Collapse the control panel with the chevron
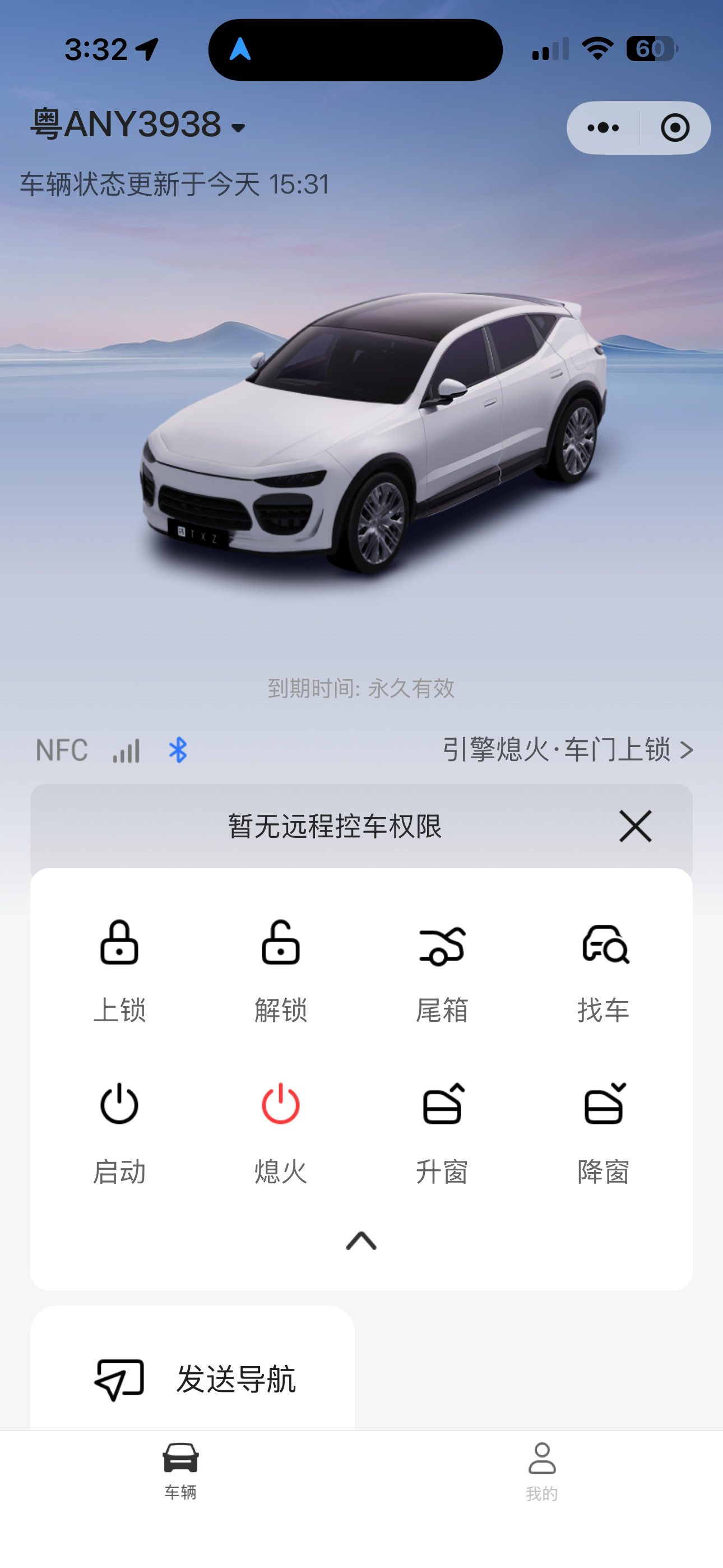This screenshot has width=723, height=1568. [361, 1240]
